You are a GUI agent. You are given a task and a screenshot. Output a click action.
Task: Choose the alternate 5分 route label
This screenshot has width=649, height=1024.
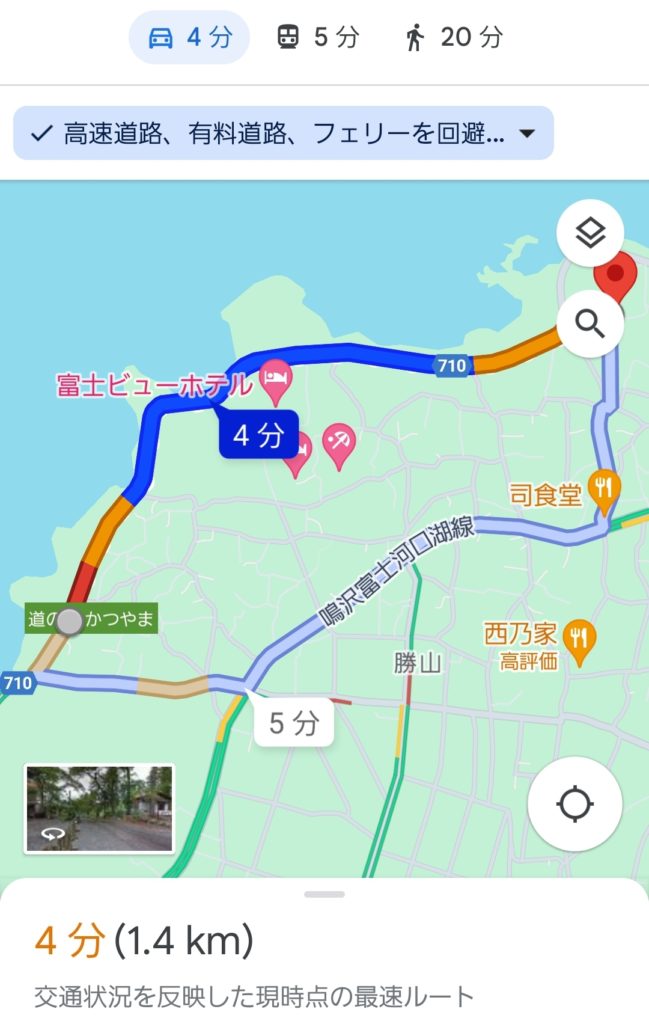[x=292, y=722]
